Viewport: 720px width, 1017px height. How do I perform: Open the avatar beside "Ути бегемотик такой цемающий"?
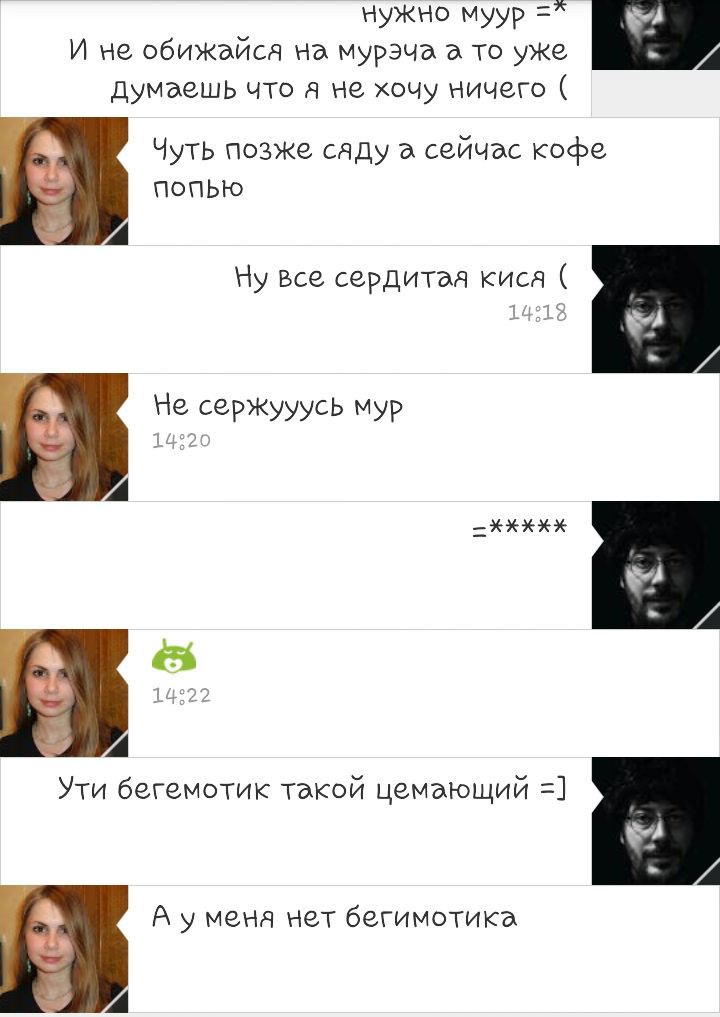655,821
